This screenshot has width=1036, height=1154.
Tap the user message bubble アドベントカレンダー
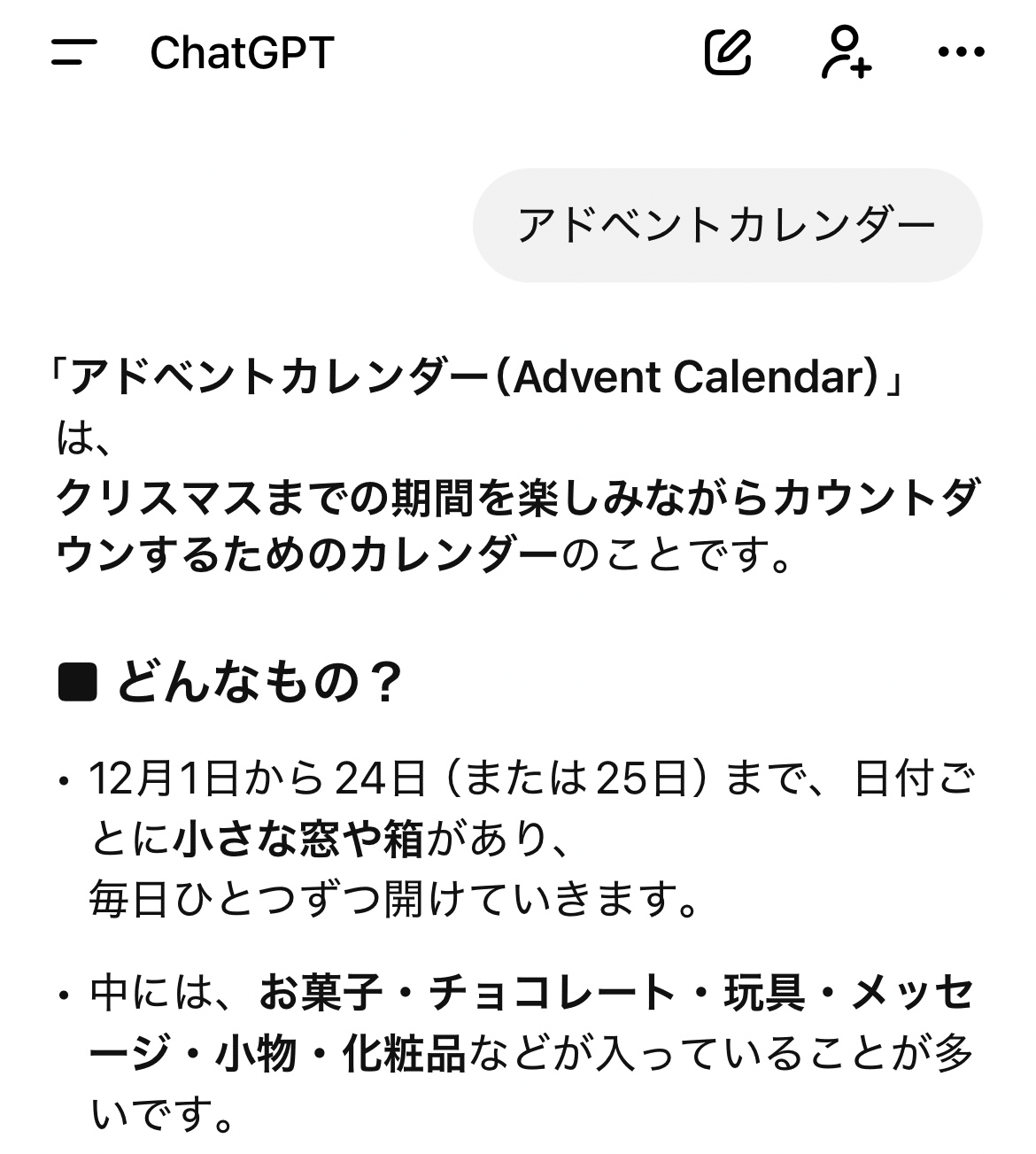[728, 222]
